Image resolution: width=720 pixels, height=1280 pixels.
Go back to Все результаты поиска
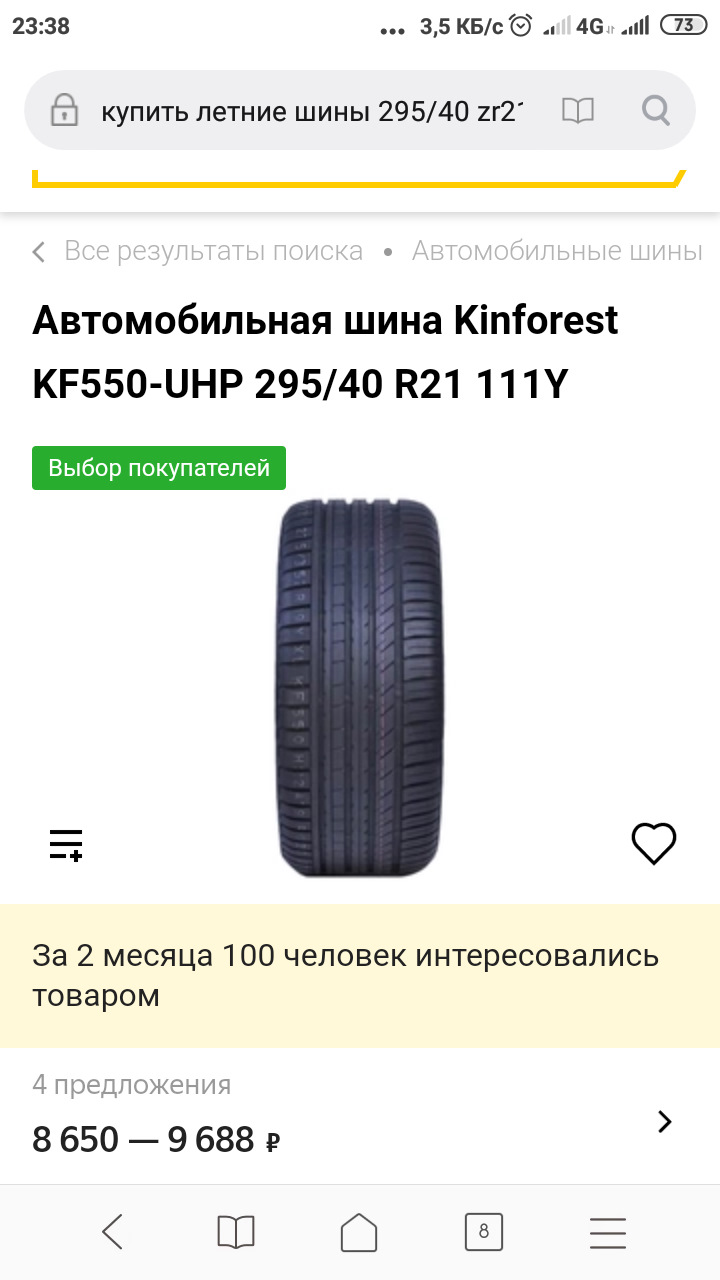(x=197, y=251)
